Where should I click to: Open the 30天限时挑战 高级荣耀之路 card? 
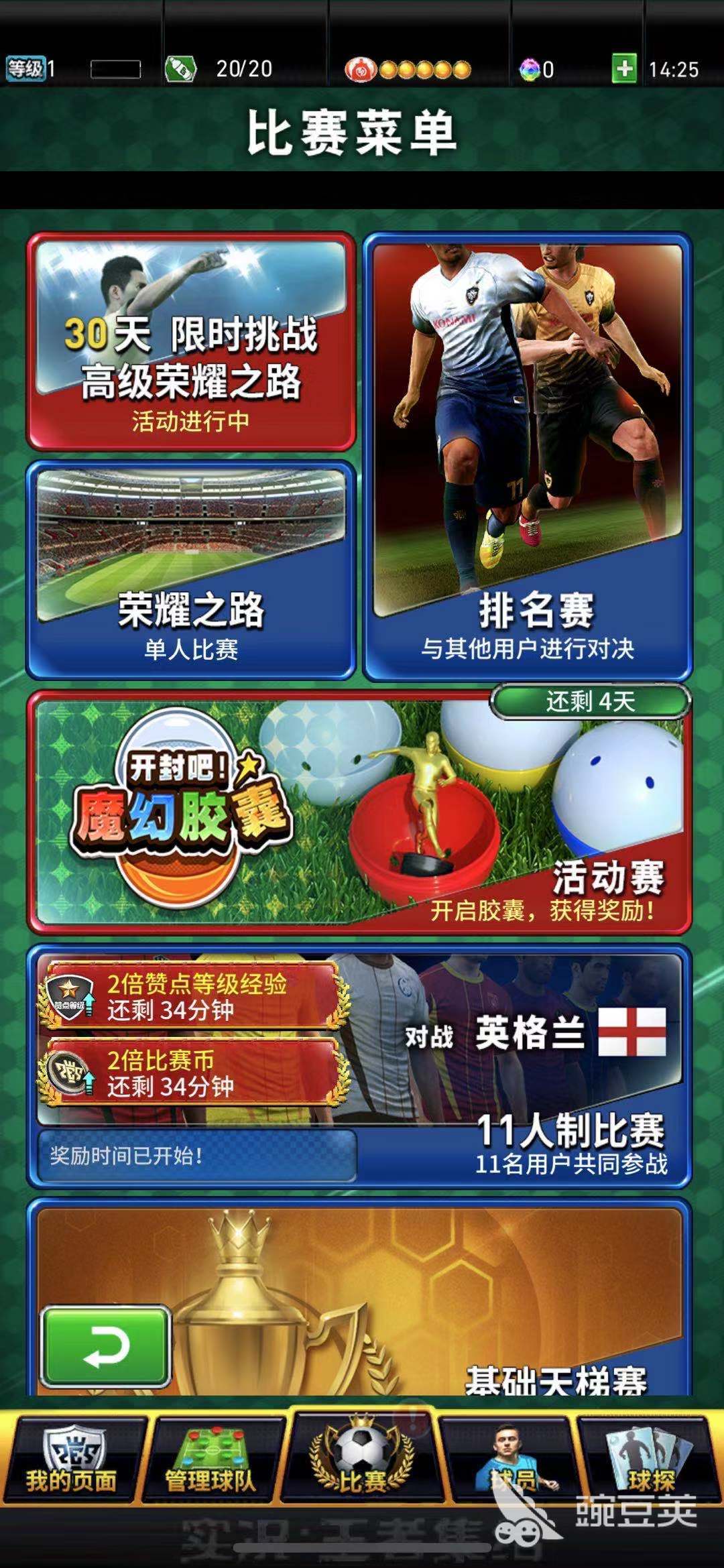191,342
